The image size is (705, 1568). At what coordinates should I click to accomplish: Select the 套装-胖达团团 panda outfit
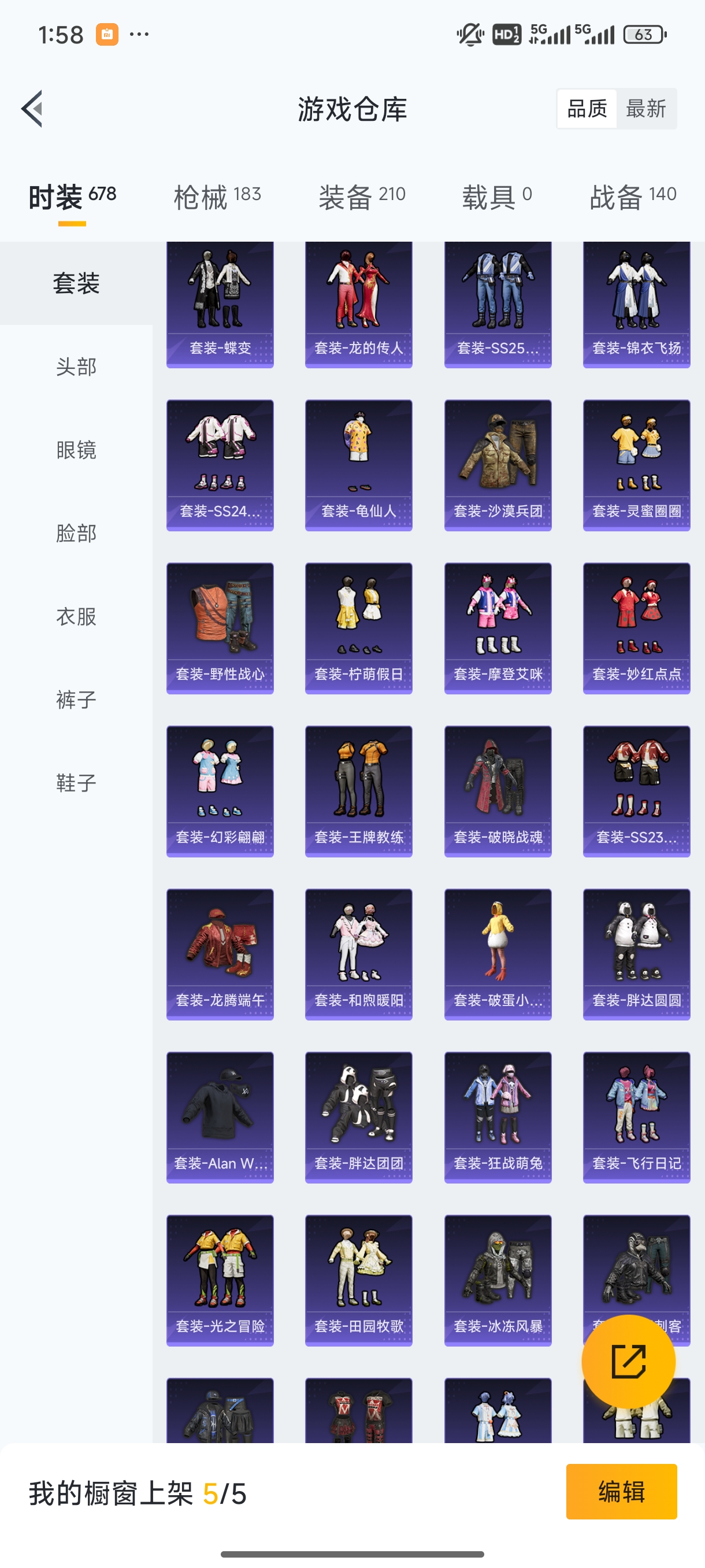(358, 1117)
